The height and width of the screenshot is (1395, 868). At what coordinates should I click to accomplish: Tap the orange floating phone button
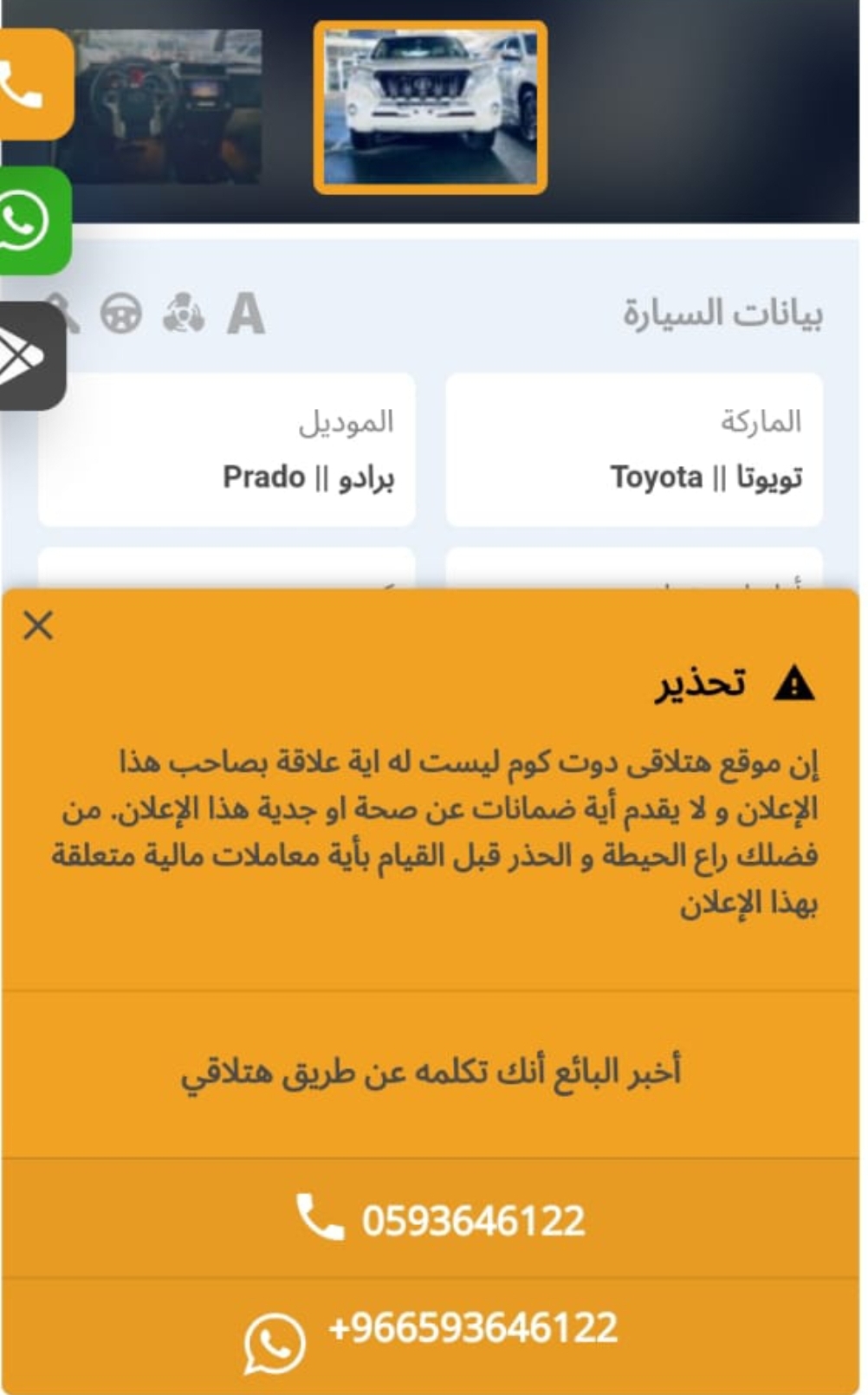33,84
